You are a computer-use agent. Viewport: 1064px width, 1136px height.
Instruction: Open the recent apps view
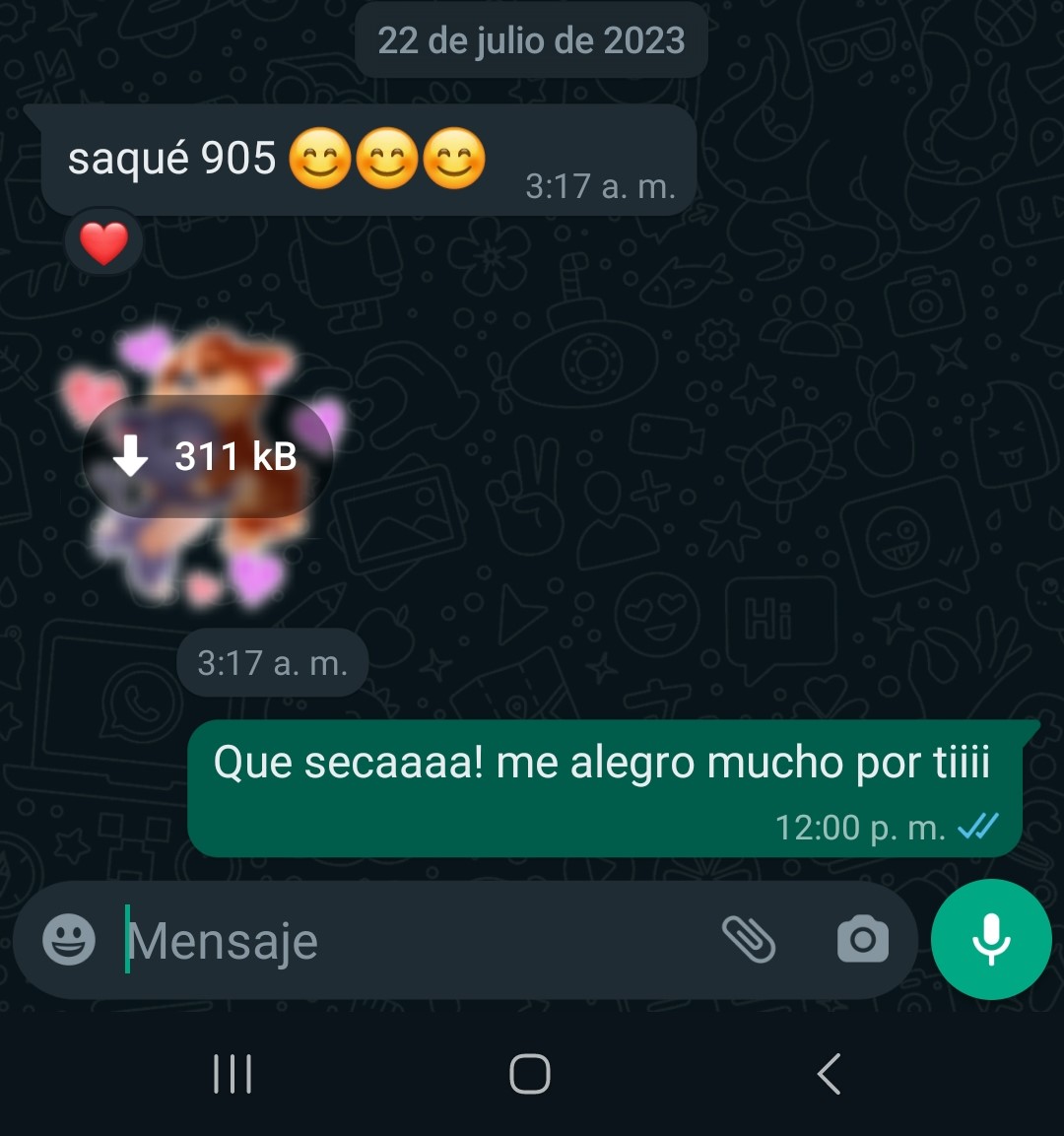[x=233, y=1074]
